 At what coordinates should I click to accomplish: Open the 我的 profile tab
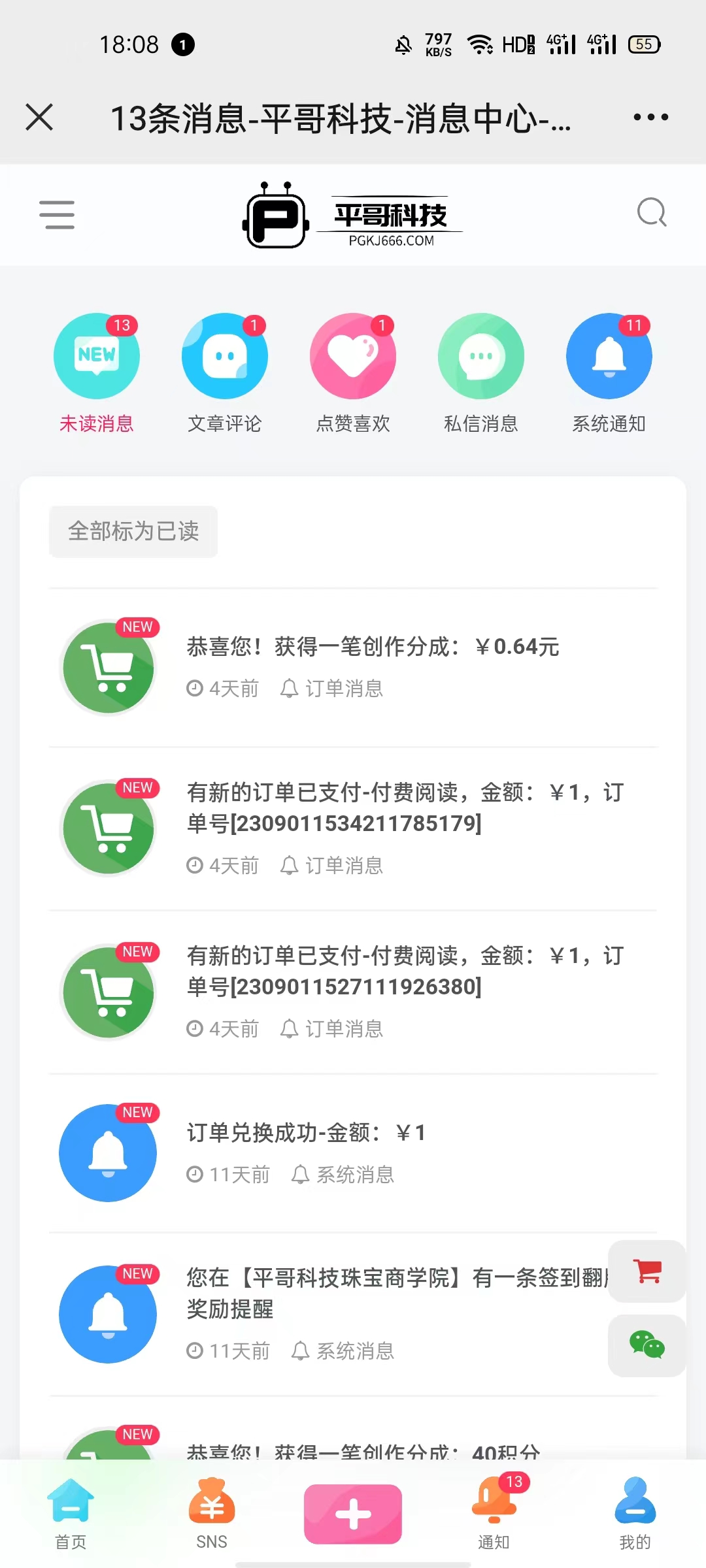click(634, 1516)
